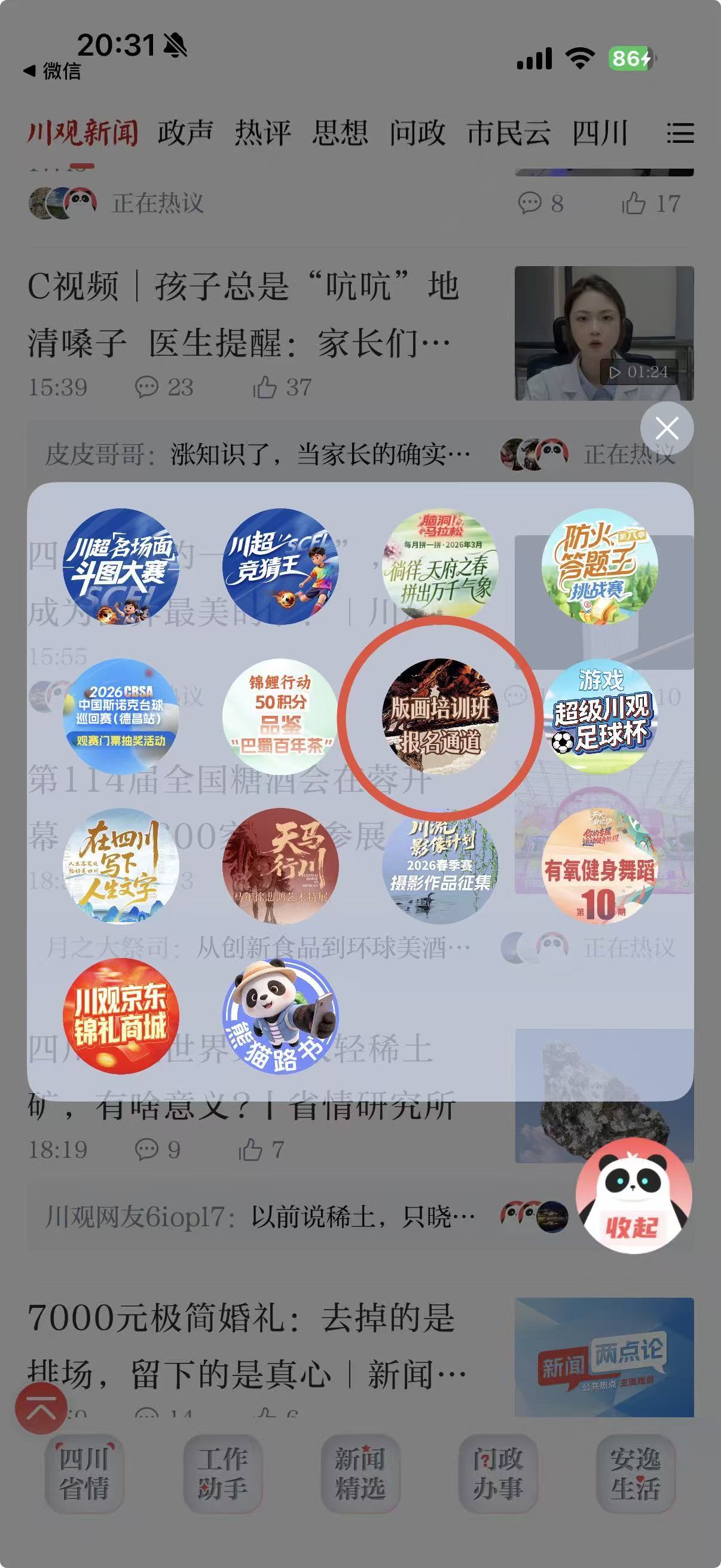Launch the 超级川观足球杯 game

(599, 716)
